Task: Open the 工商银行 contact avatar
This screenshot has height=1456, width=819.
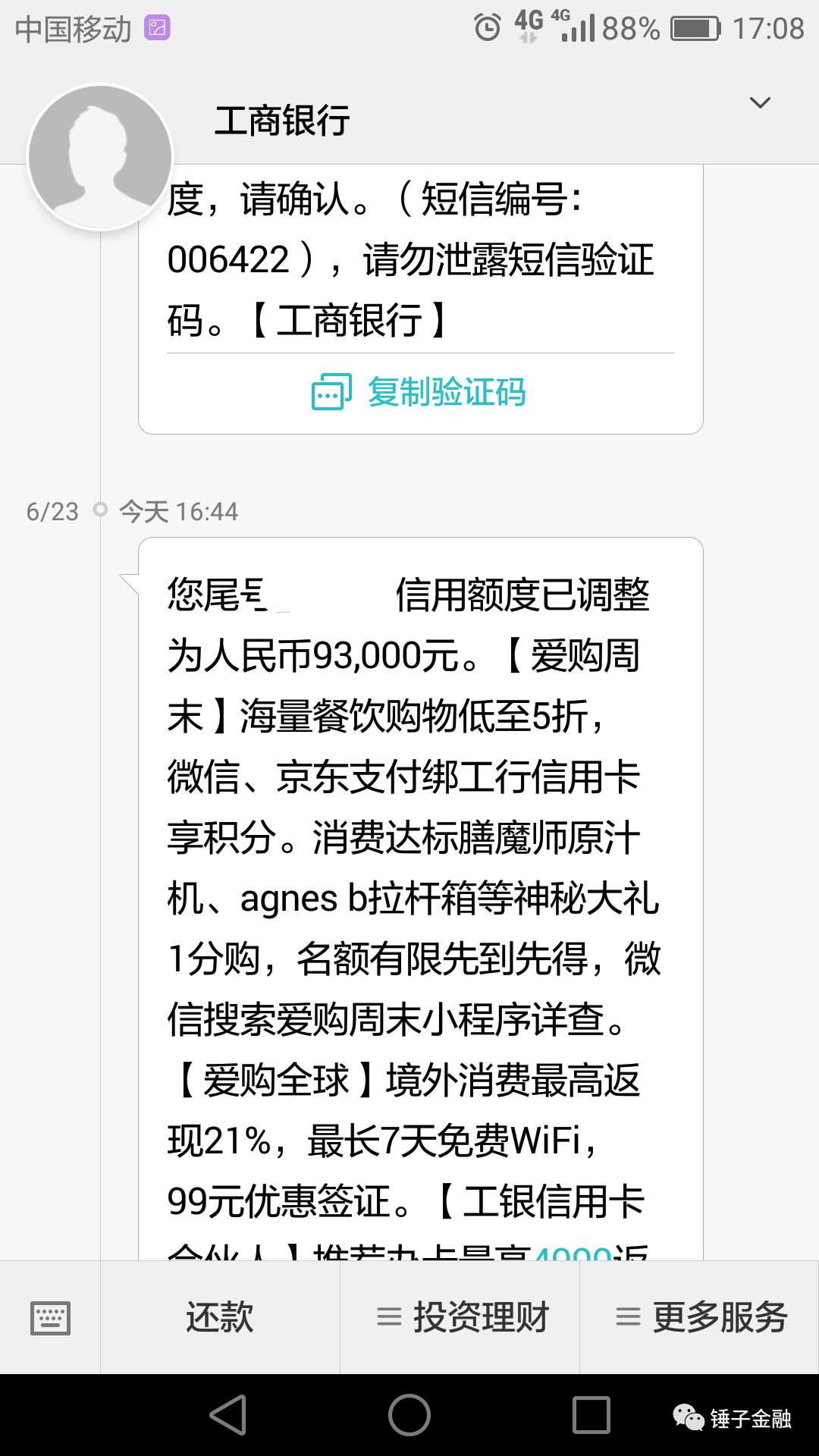Action: click(x=100, y=157)
